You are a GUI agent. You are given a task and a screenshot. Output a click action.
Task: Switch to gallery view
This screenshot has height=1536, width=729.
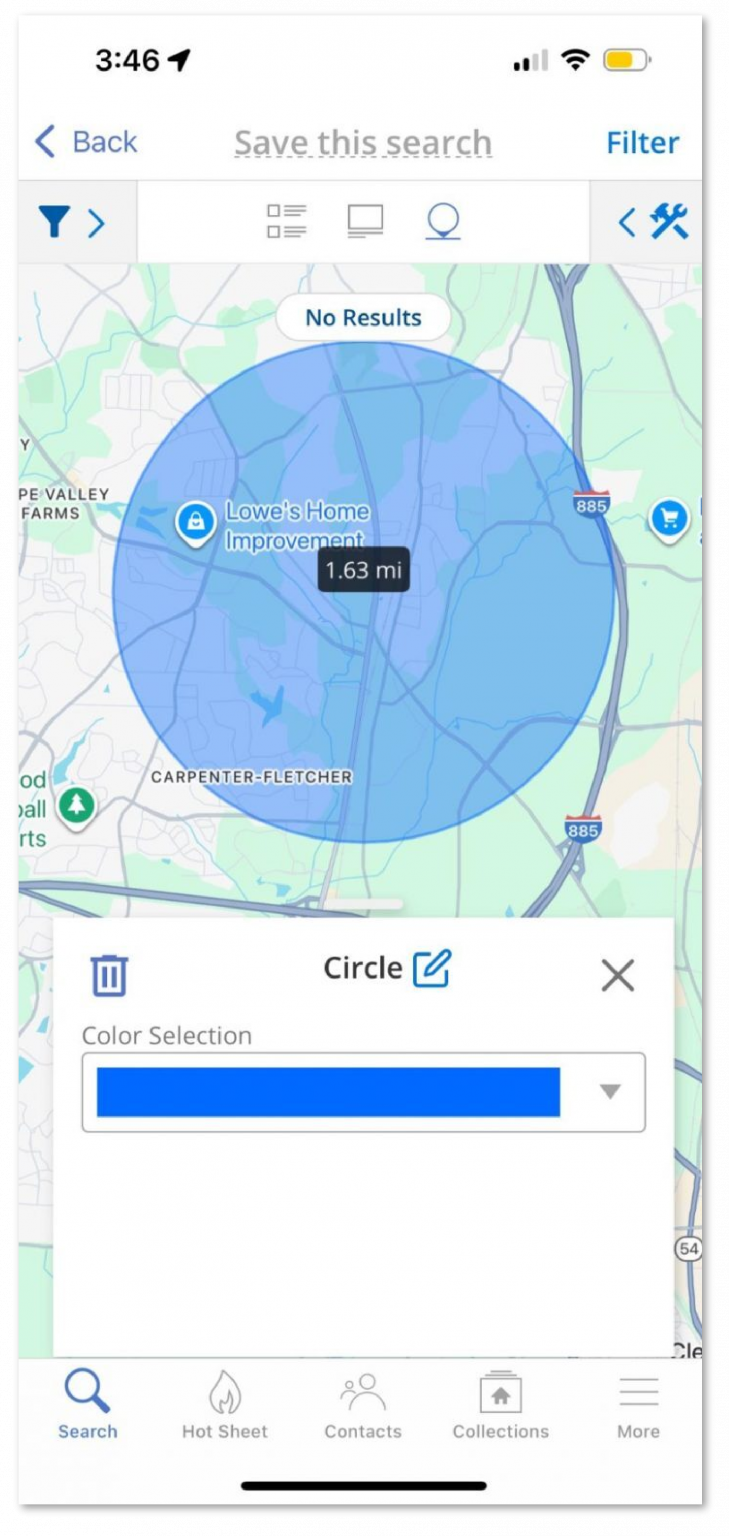[365, 221]
